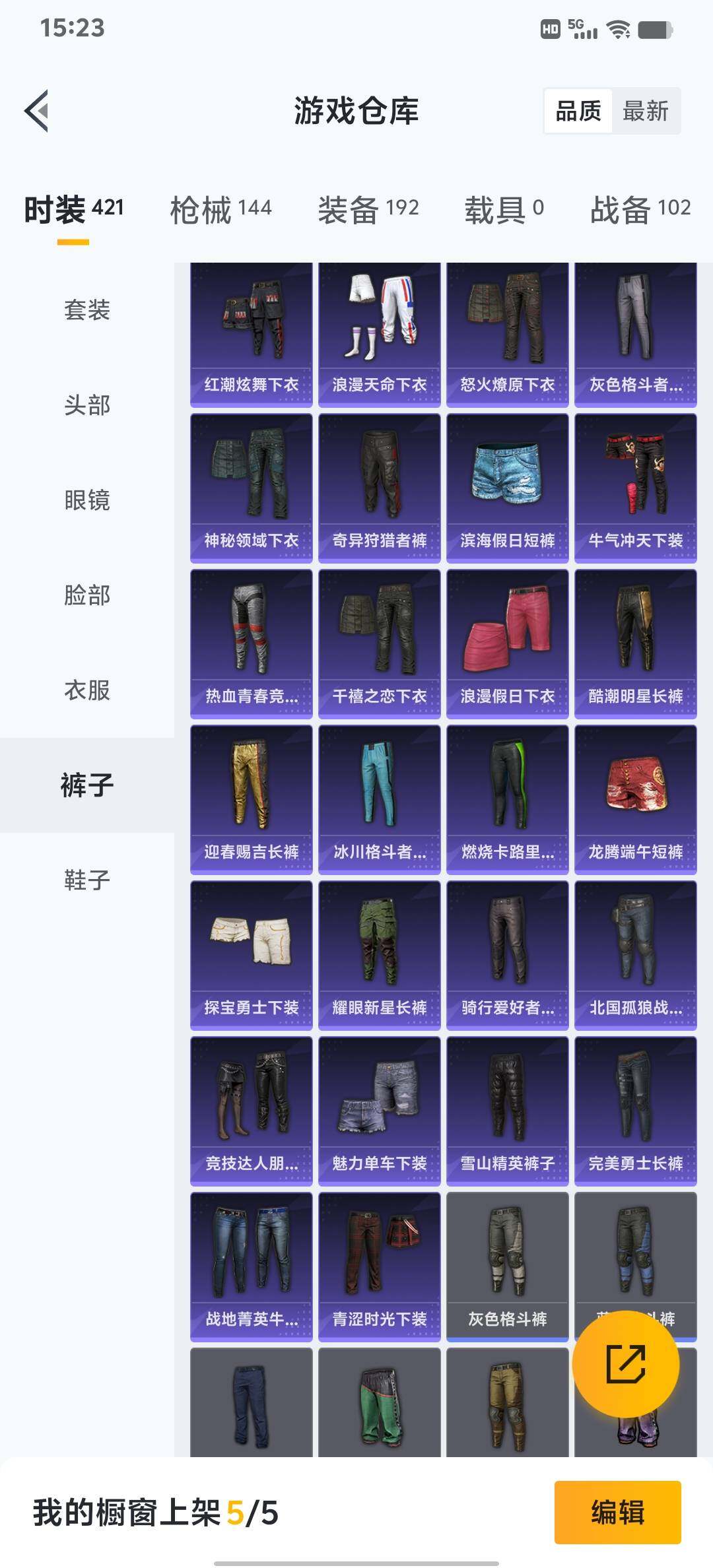Switch to the 装备 tab

click(368, 210)
